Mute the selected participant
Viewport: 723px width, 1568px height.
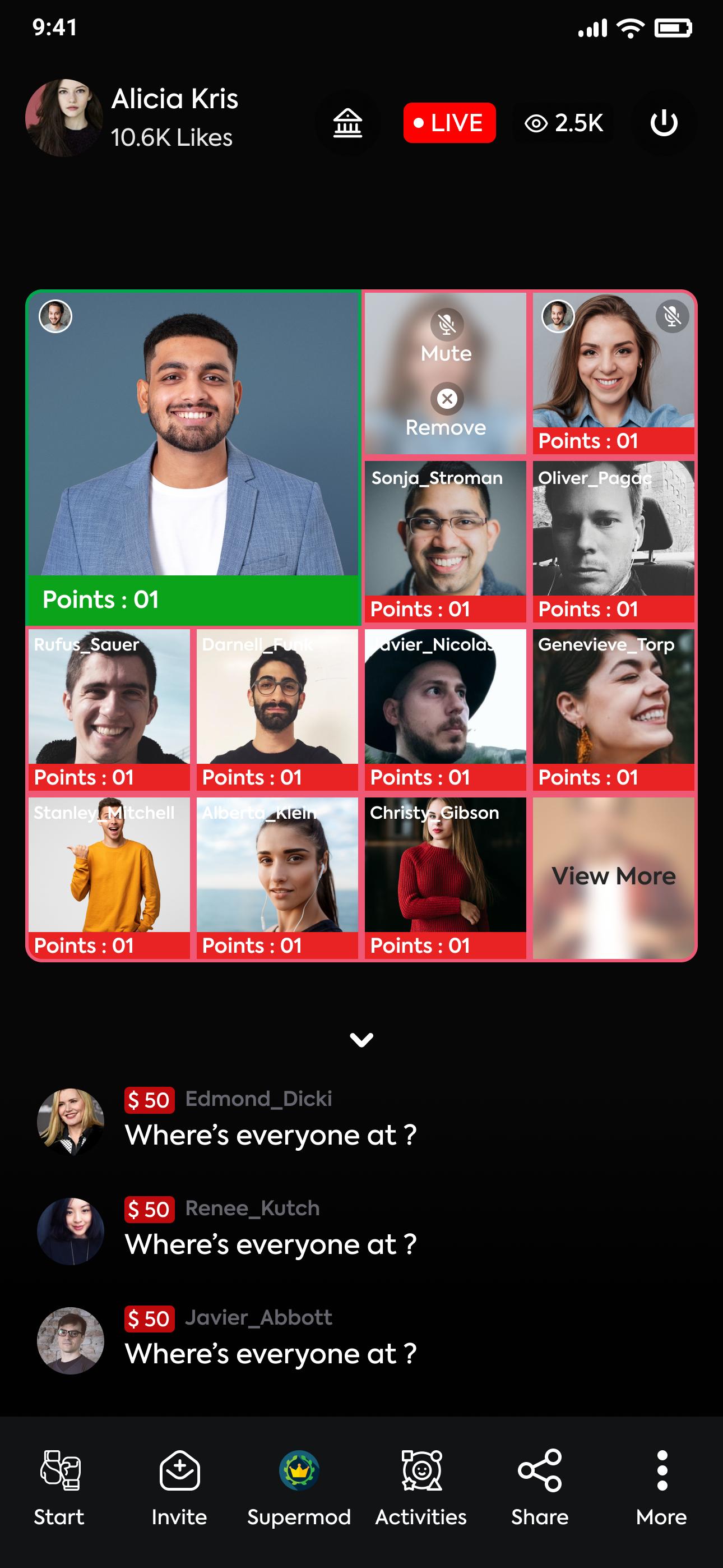tap(447, 336)
